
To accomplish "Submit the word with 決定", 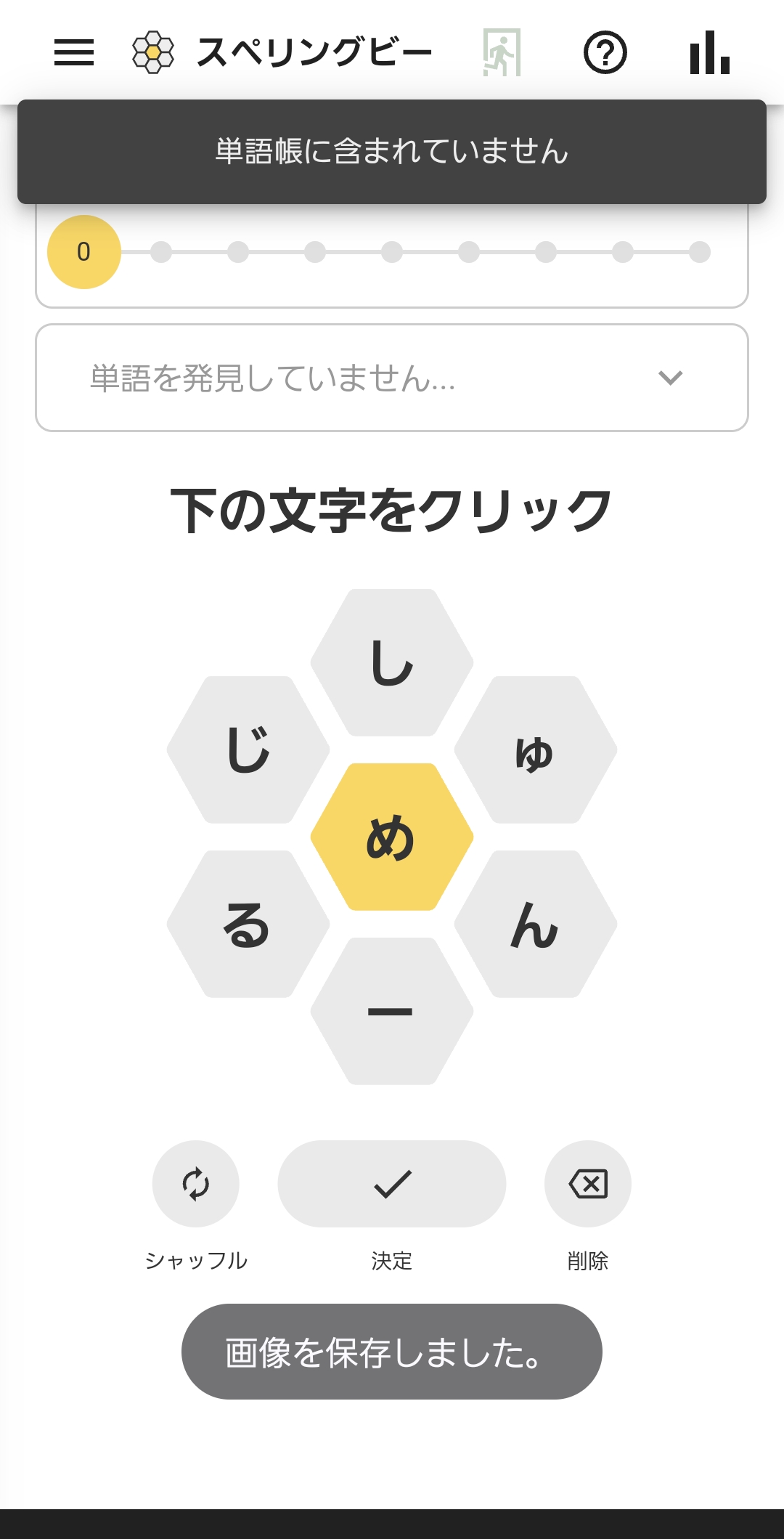I will 392,1184.
